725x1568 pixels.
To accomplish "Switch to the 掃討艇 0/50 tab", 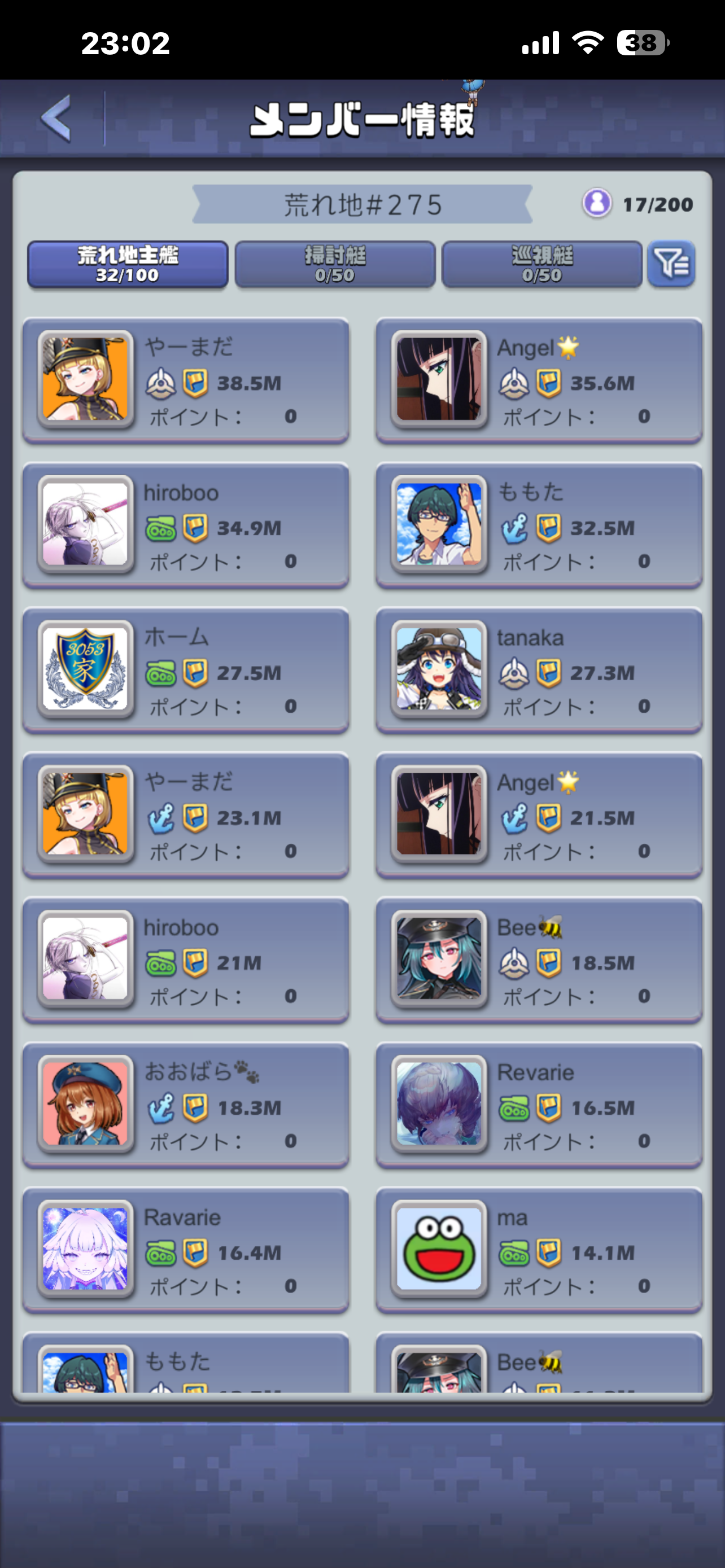I will [x=335, y=264].
